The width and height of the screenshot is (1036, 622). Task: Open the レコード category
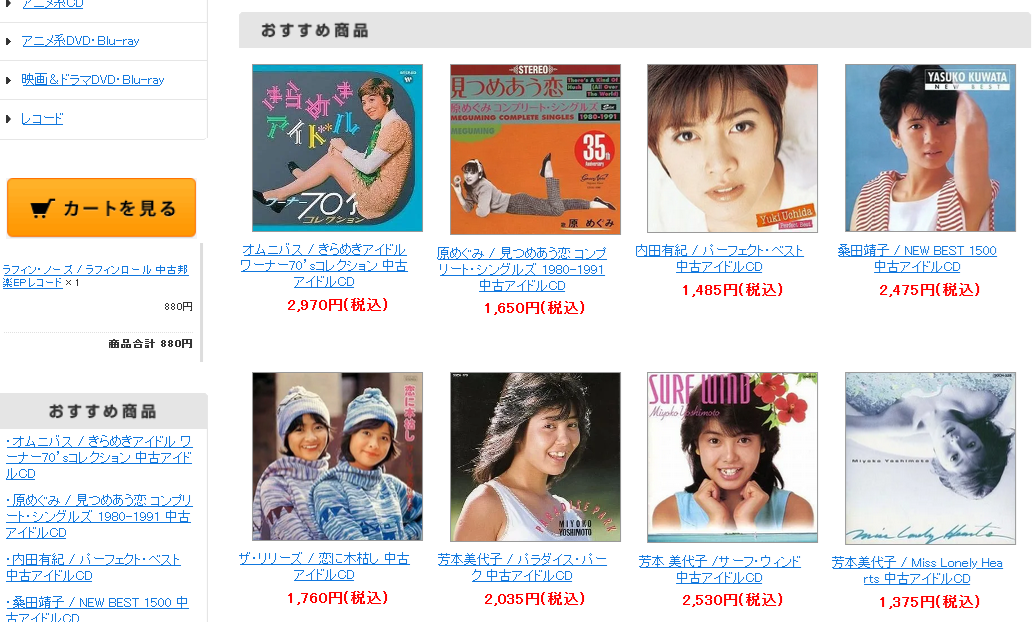pos(42,119)
